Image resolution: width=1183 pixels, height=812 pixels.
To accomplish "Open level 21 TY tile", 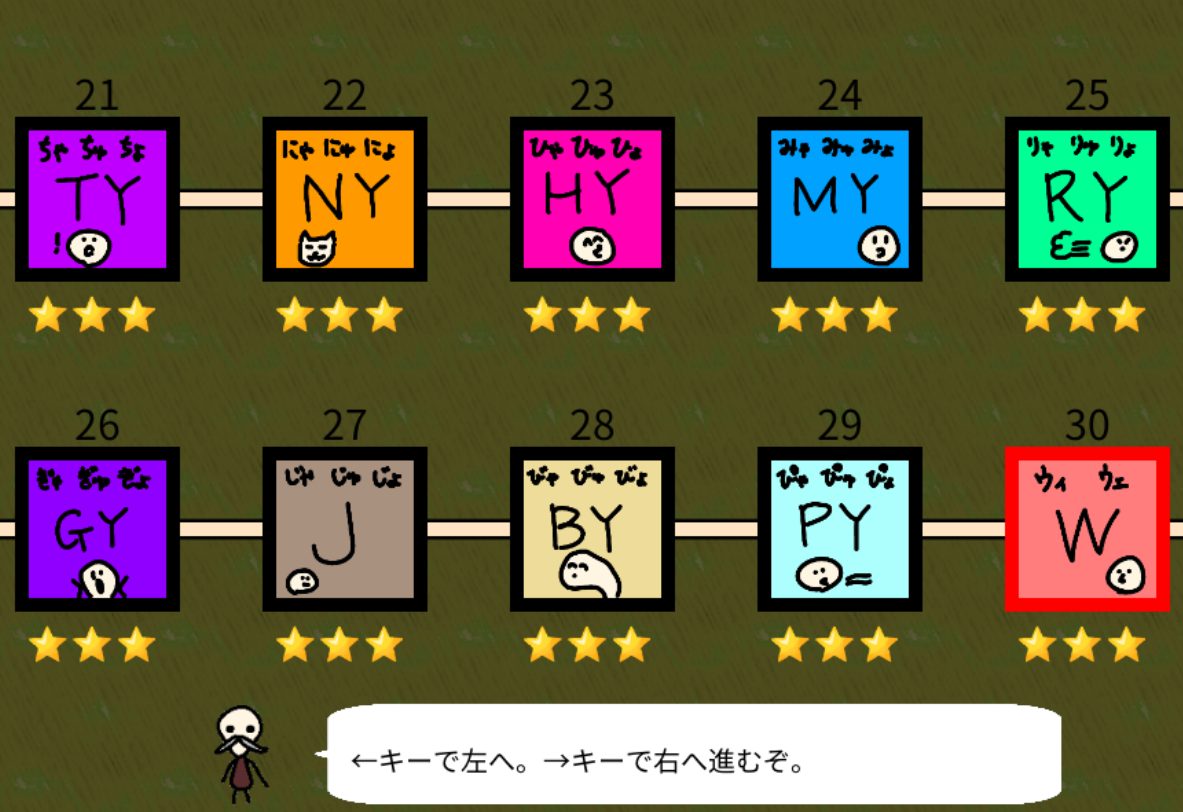I will click(x=97, y=199).
